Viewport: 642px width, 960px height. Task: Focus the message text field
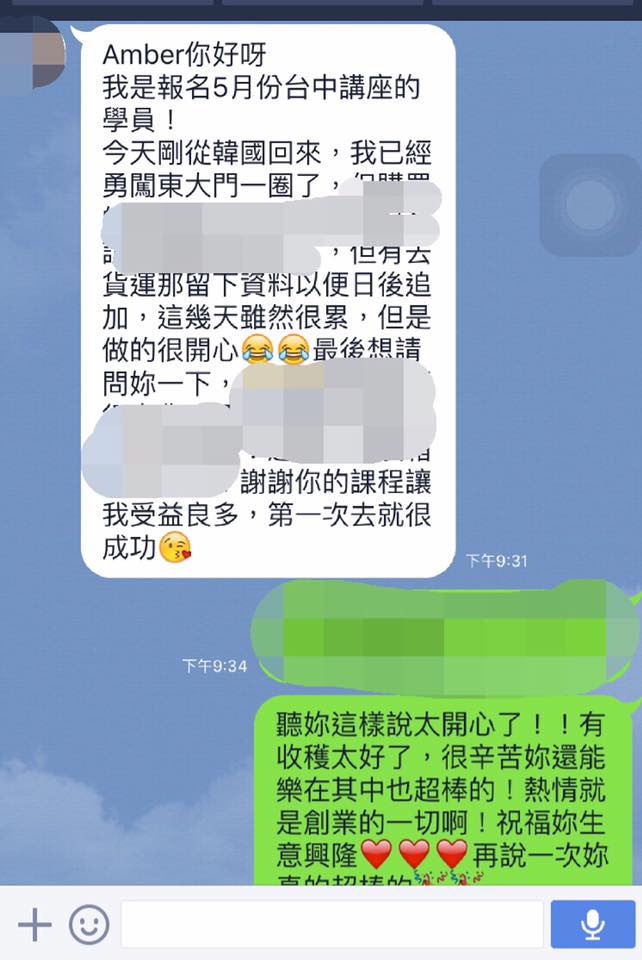click(x=332, y=925)
